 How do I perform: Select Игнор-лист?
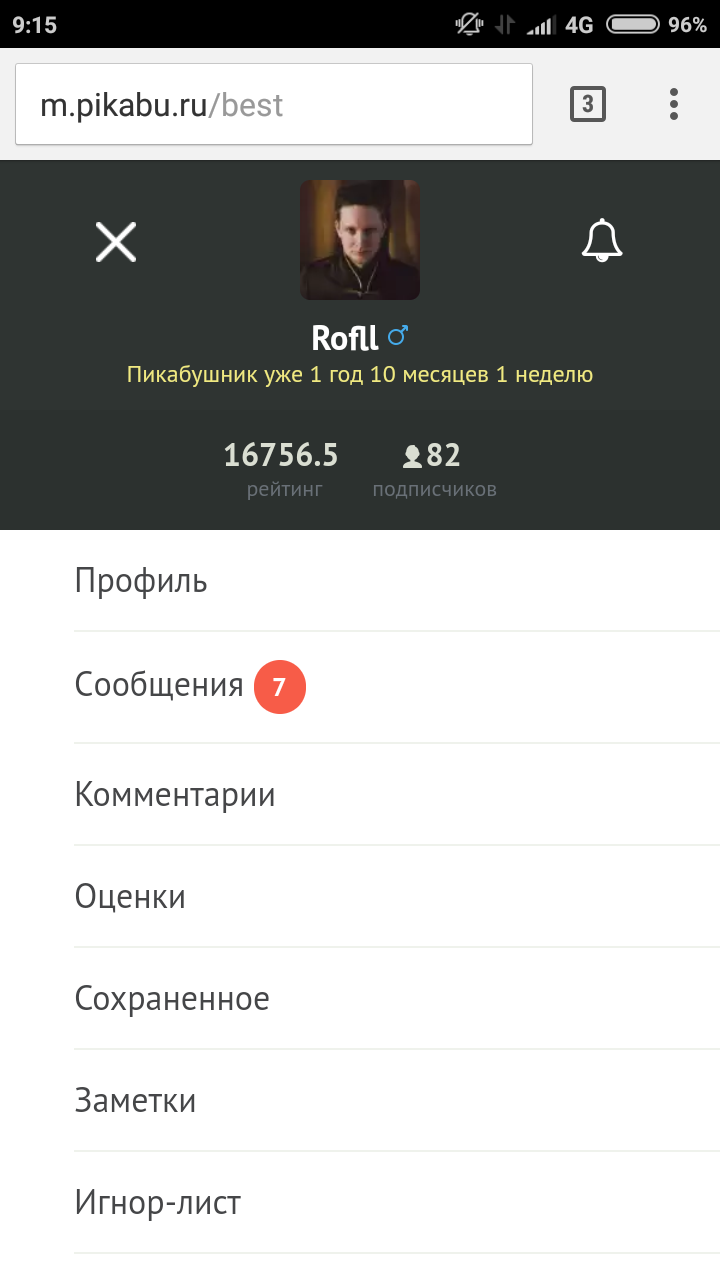[x=158, y=1203]
